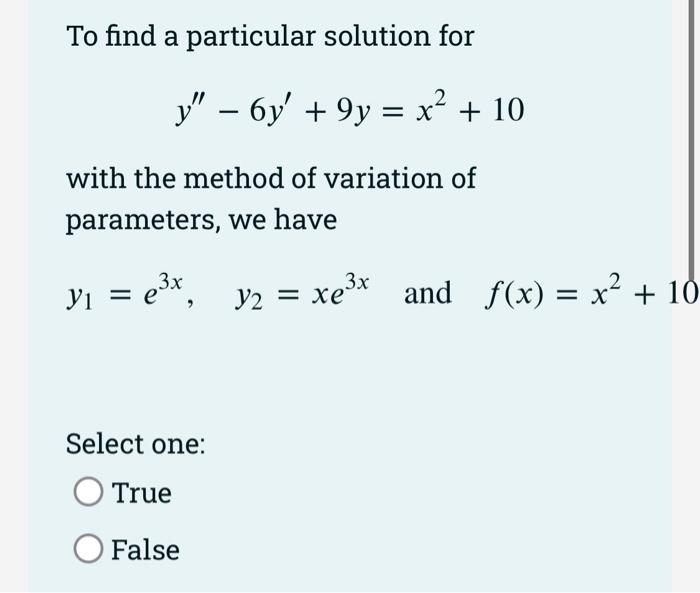Image resolution: width=700 pixels, height=593 pixels.
Task: Select the True radio button
Action: [x=88, y=492]
